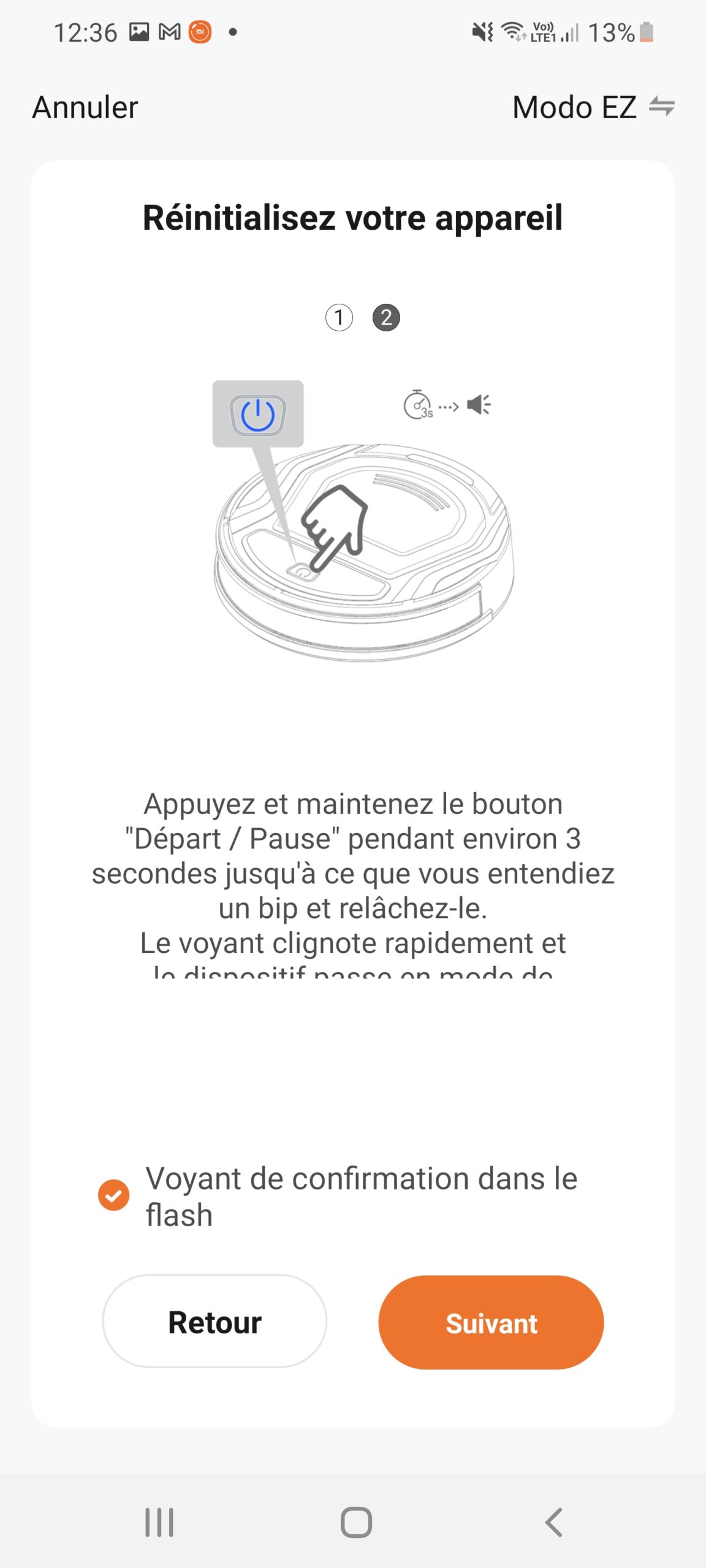This screenshot has width=706, height=1568.
Task: Continue with the Suivant button
Action: point(491,1323)
